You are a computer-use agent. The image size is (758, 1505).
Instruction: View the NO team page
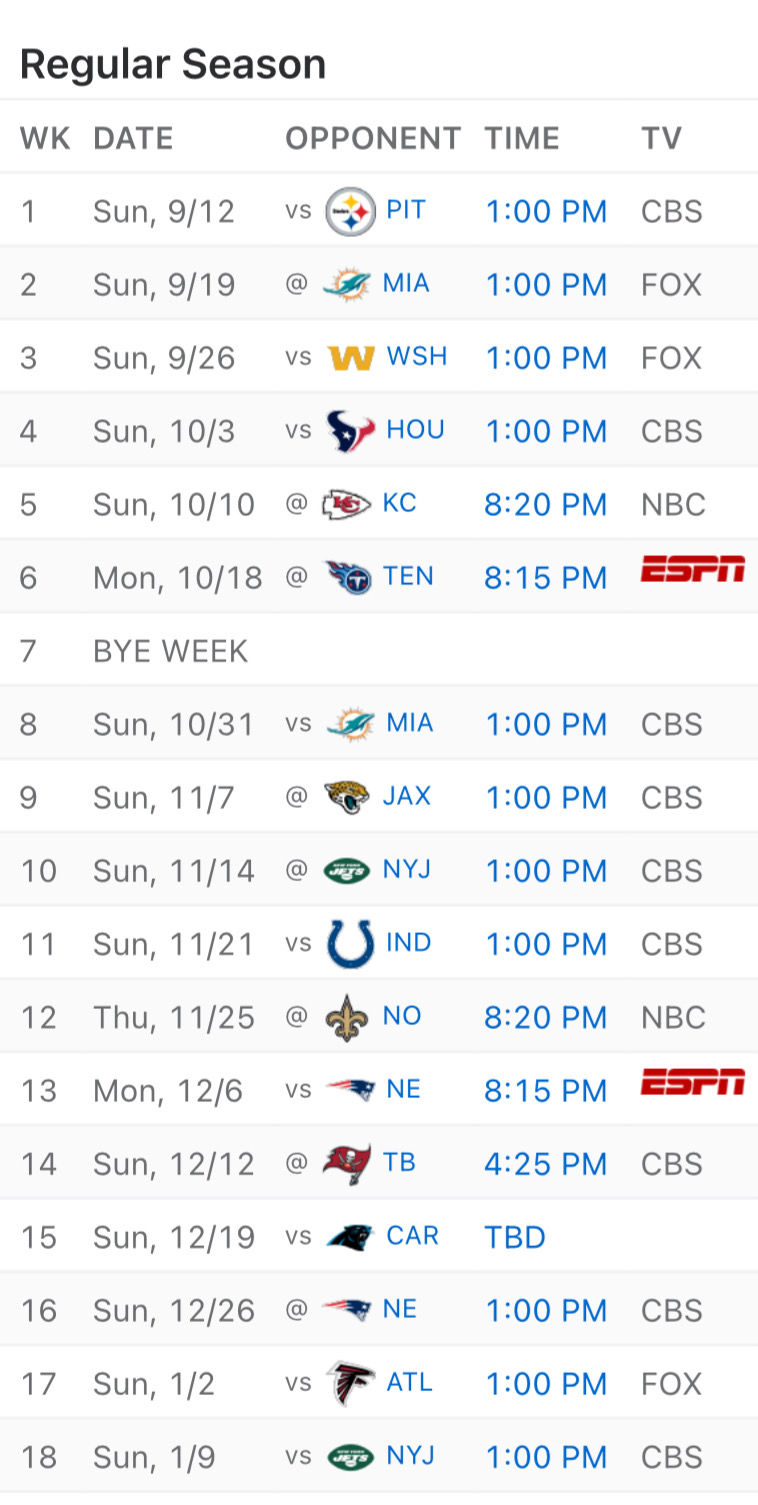click(x=402, y=1016)
